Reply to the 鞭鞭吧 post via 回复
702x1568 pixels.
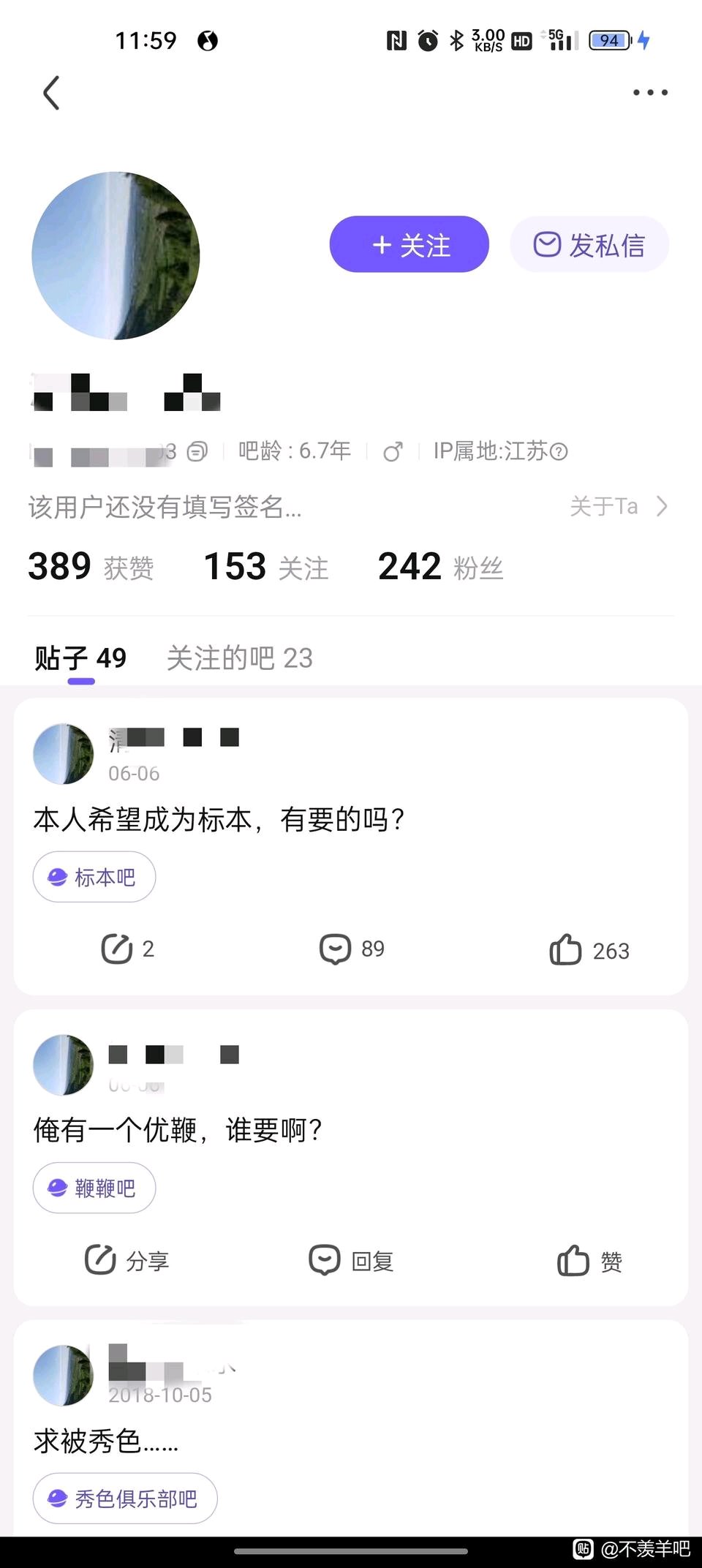tap(352, 1261)
